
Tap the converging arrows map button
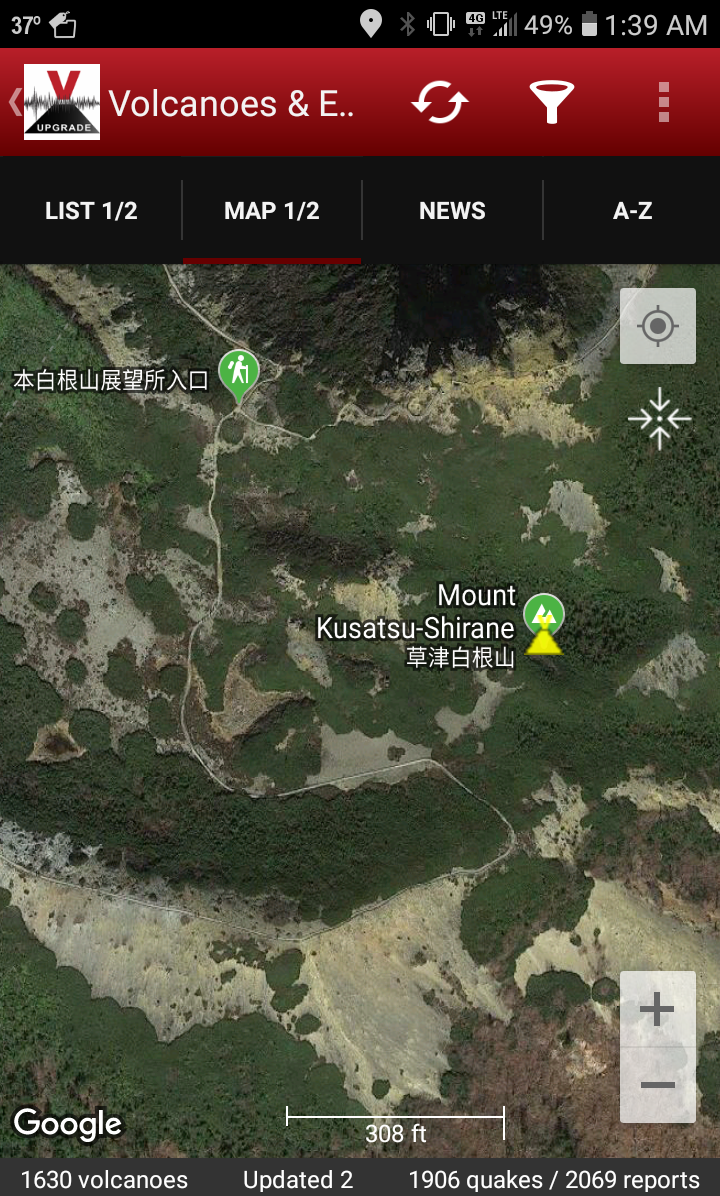(x=659, y=418)
